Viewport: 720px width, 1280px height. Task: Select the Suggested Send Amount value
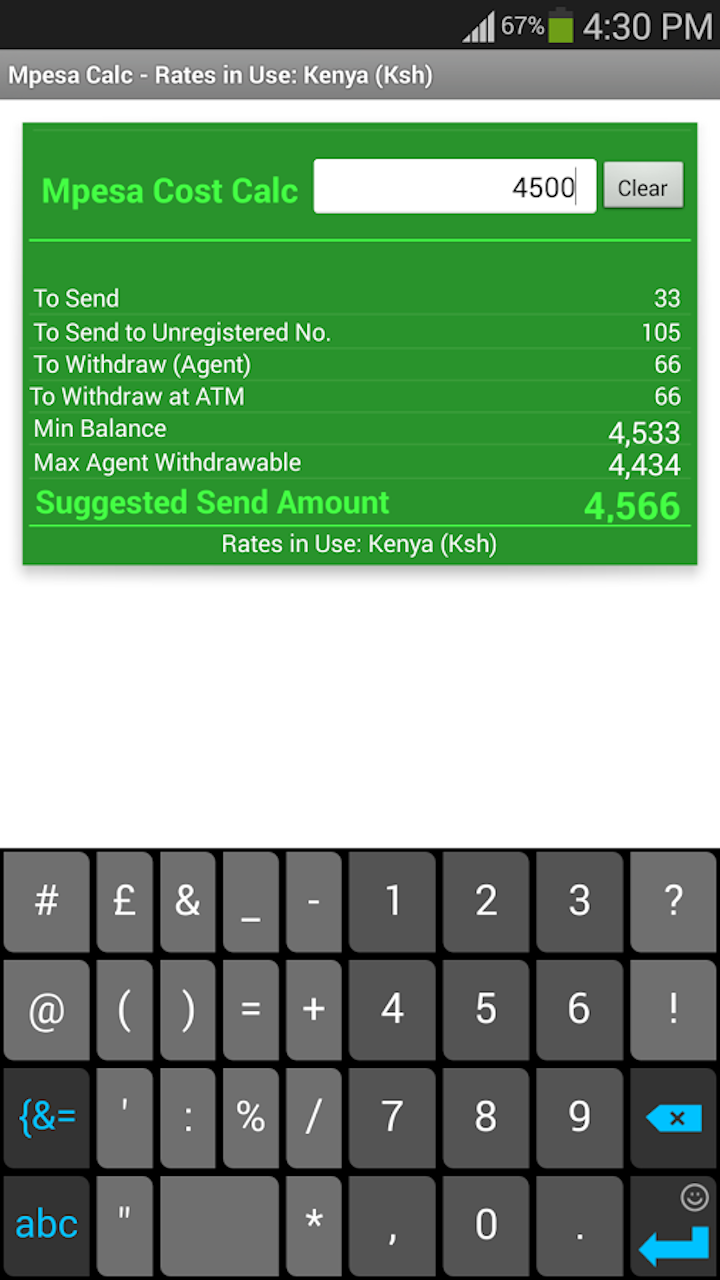[x=630, y=506]
